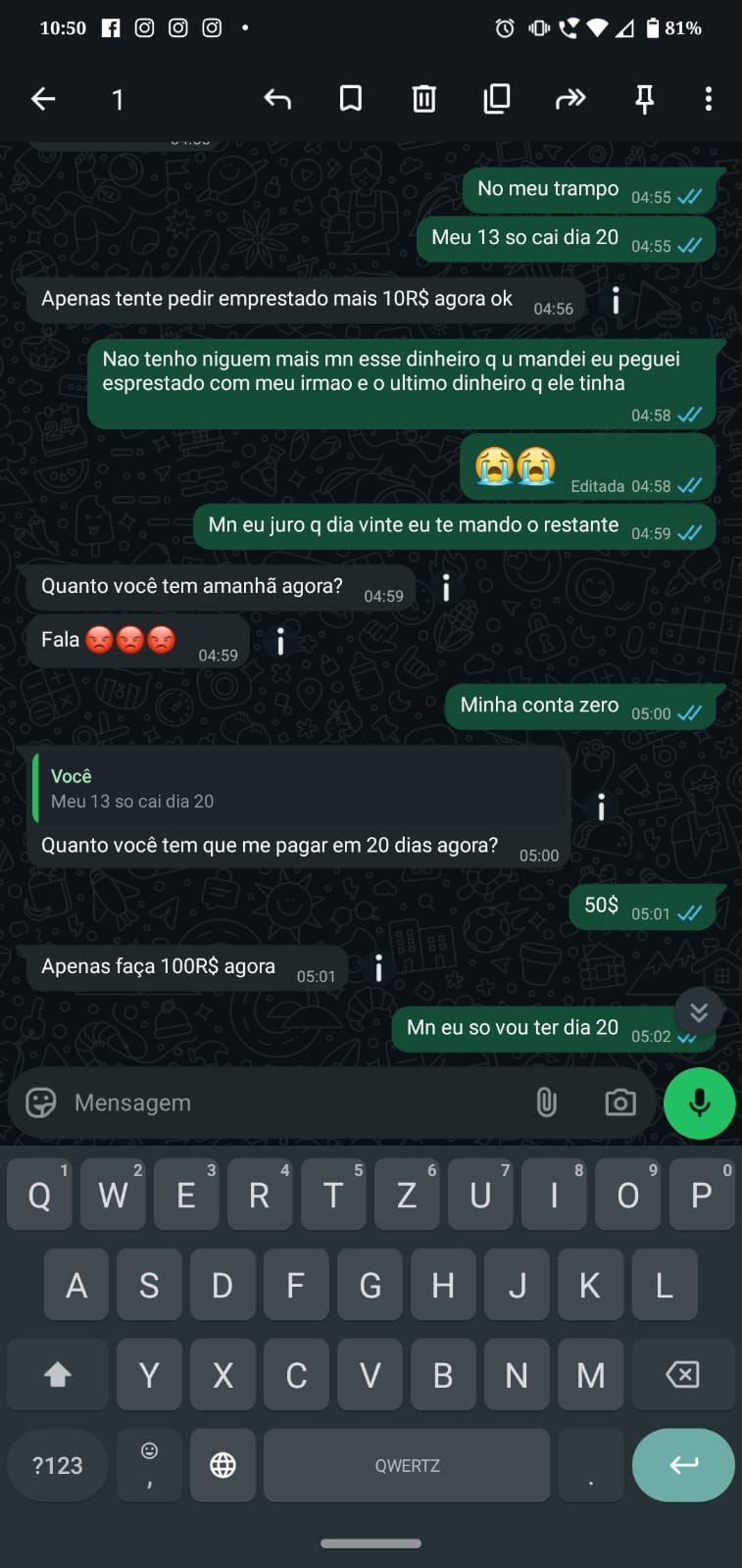Tap info icon beside 'Apenas faça 100R$ agora'
The width and height of the screenshot is (742, 1568).
pos(378,968)
